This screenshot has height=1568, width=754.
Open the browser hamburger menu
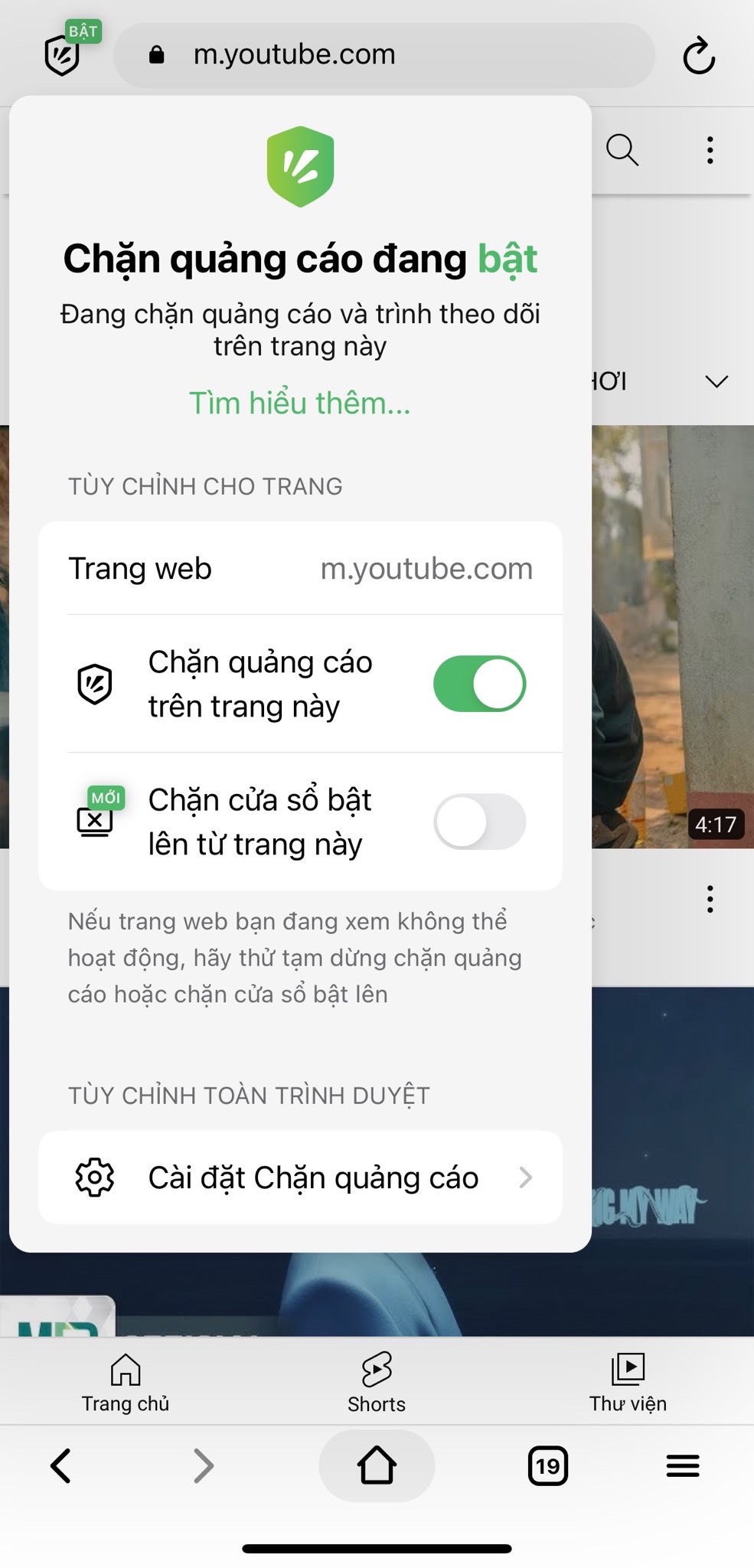coord(683,1465)
